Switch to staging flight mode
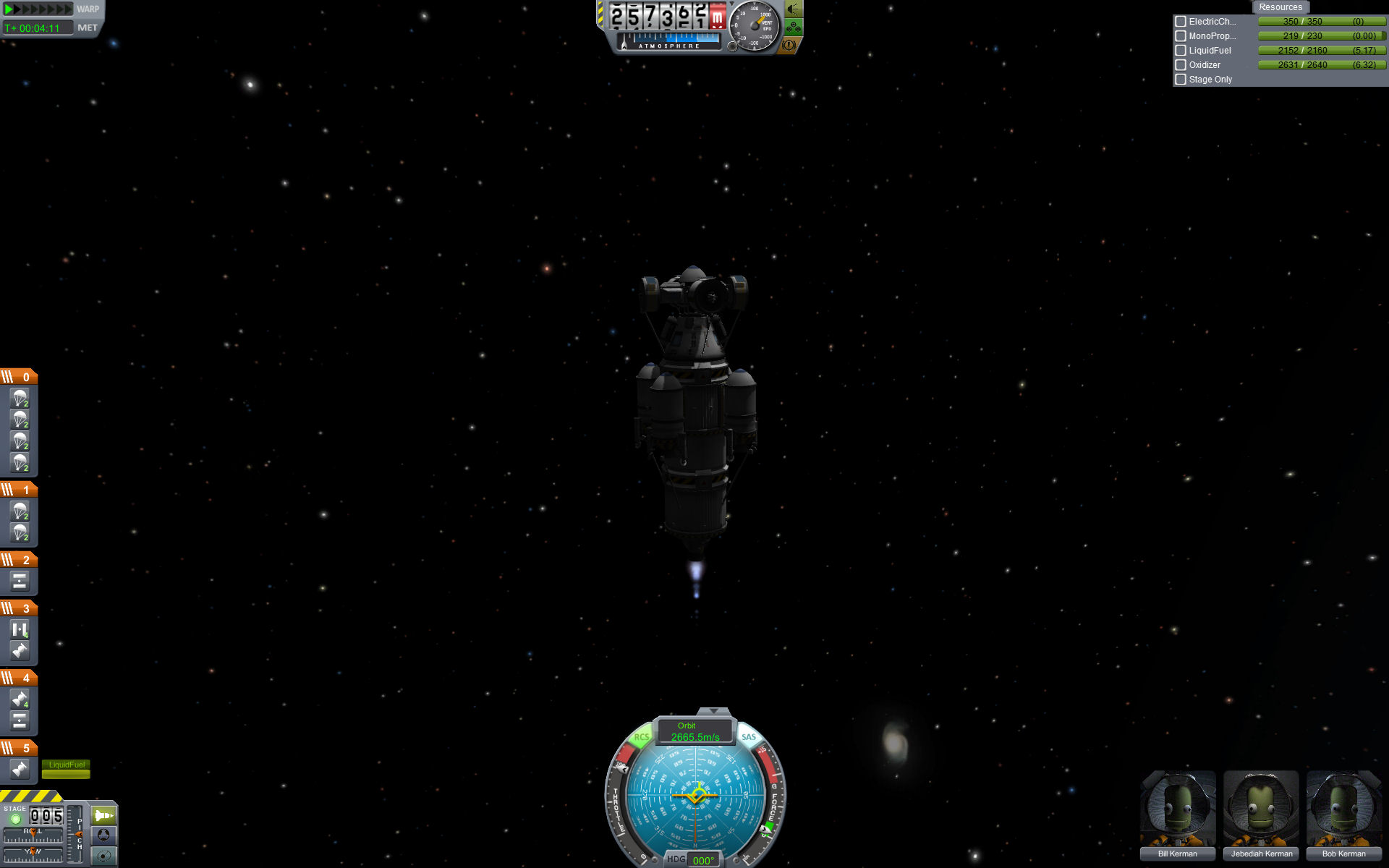 [104, 816]
